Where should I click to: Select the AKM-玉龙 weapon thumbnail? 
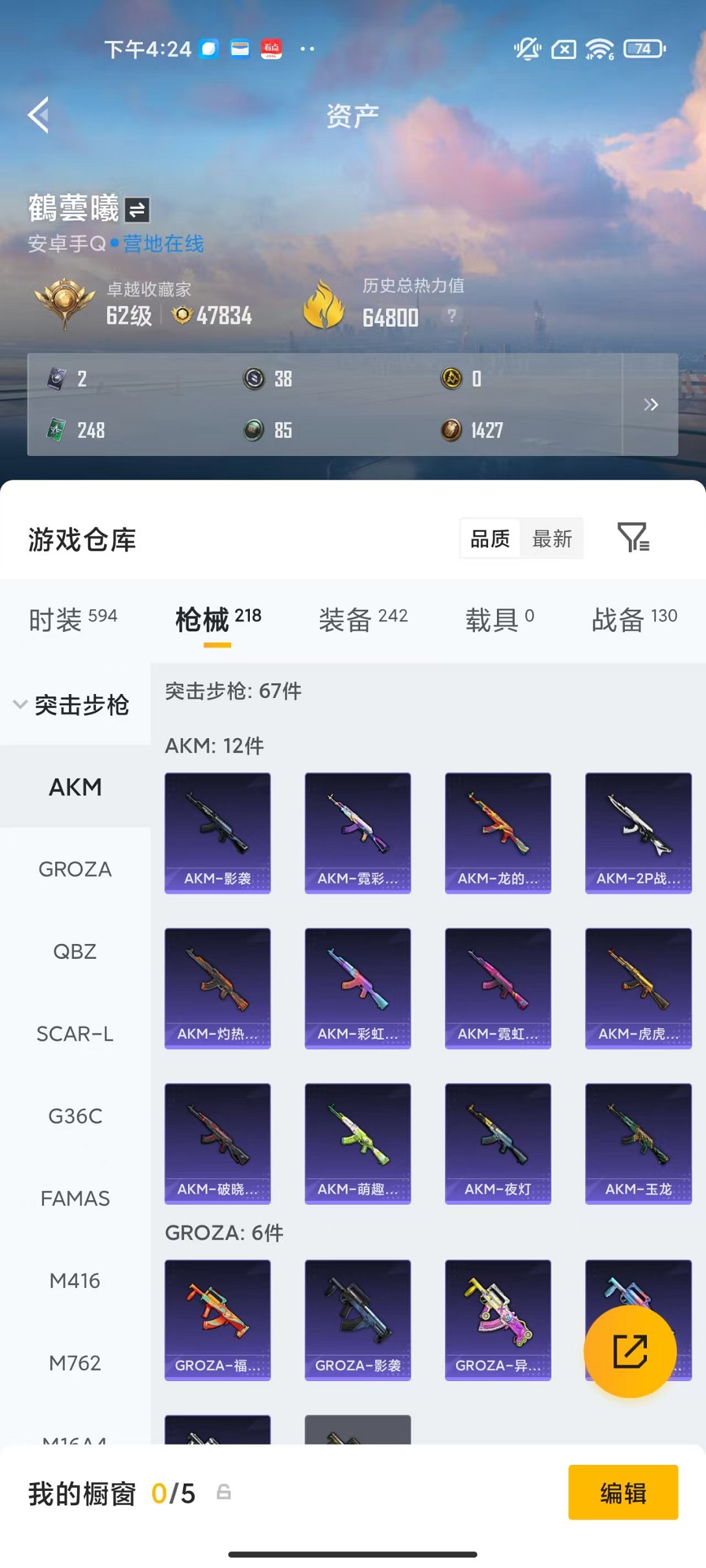638,1144
